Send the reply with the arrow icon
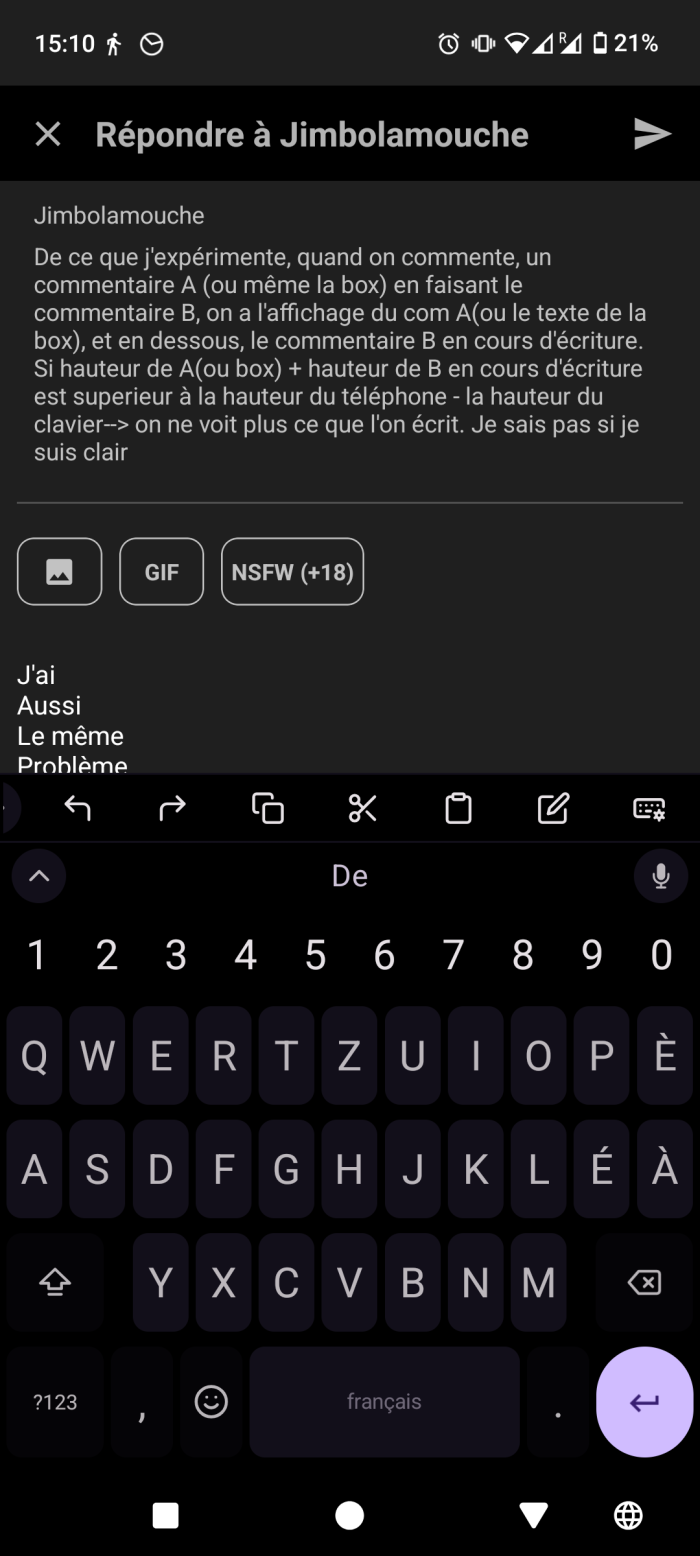700x1556 pixels. pyautogui.click(x=652, y=134)
